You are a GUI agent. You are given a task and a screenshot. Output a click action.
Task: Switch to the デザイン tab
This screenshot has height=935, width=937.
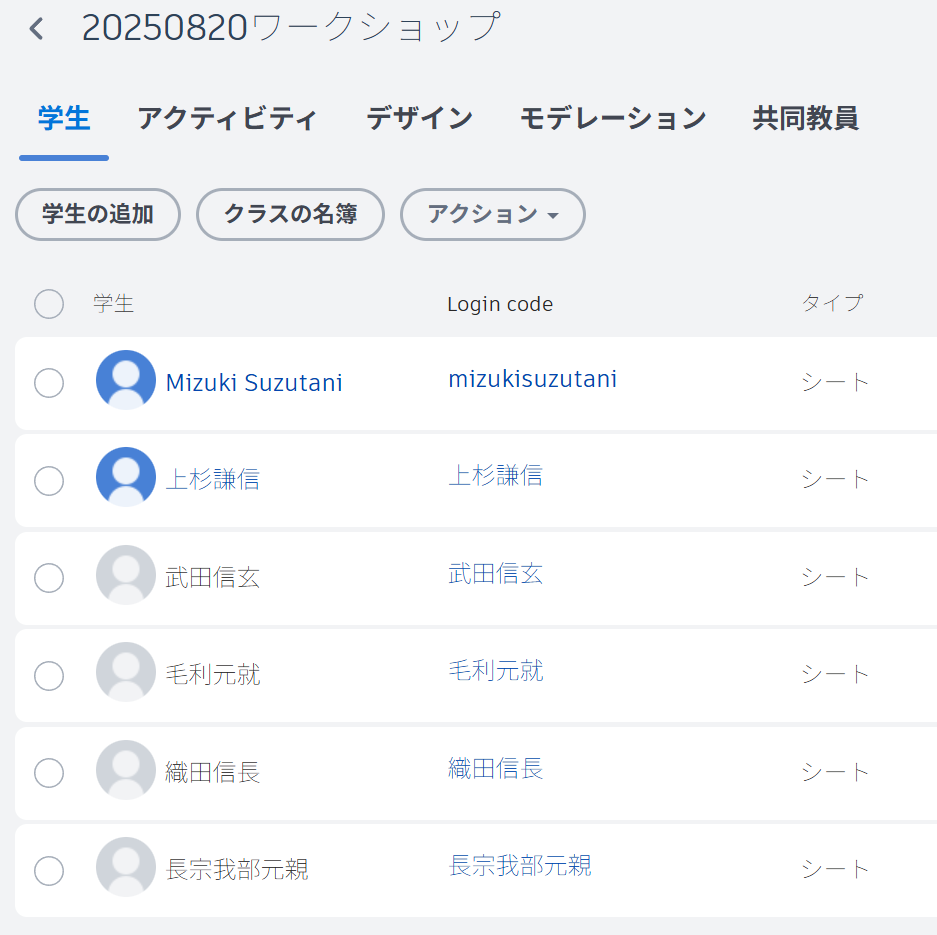click(419, 118)
